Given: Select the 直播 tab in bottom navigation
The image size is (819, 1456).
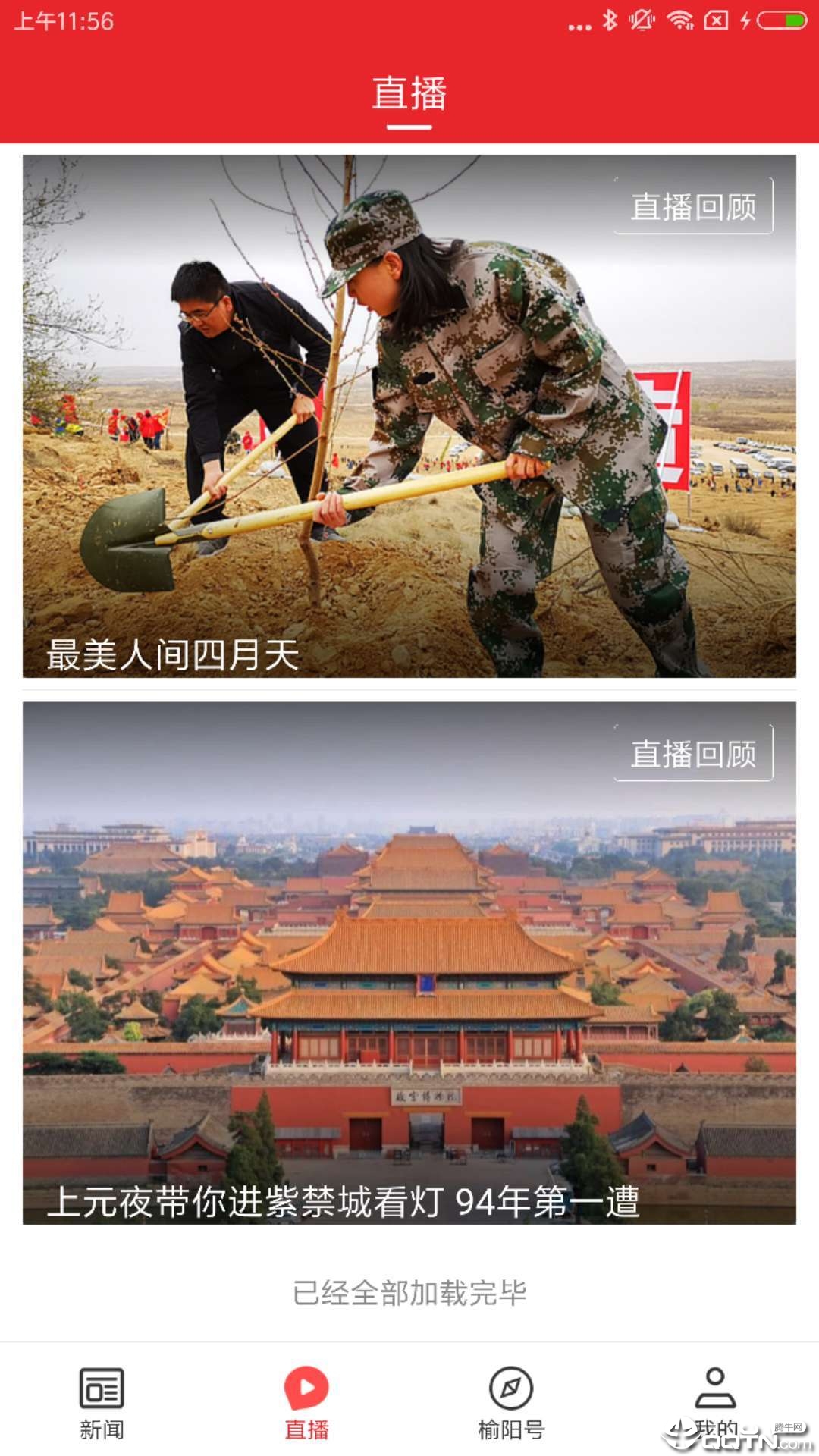Looking at the screenshot, I should 306,1402.
